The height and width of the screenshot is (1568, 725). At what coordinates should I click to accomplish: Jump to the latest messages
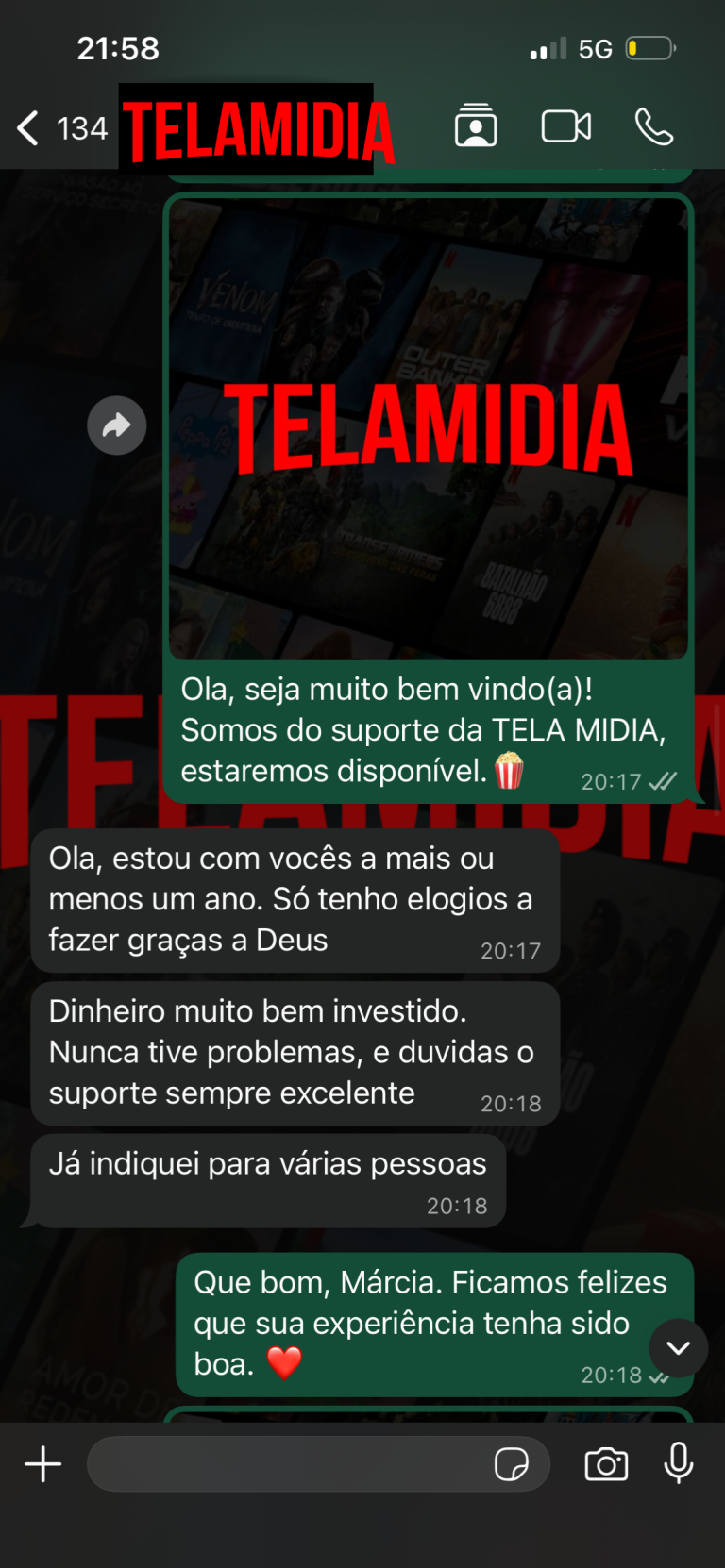click(678, 1347)
